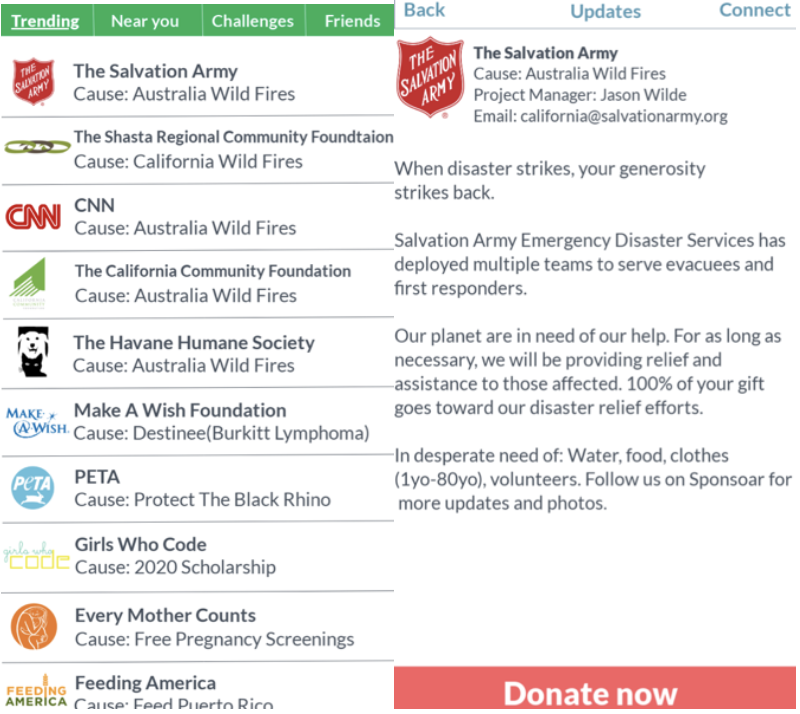The height and width of the screenshot is (714, 800).
Task: Open Girls Who Code 2020 Scholarship
Action: coord(197,555)
